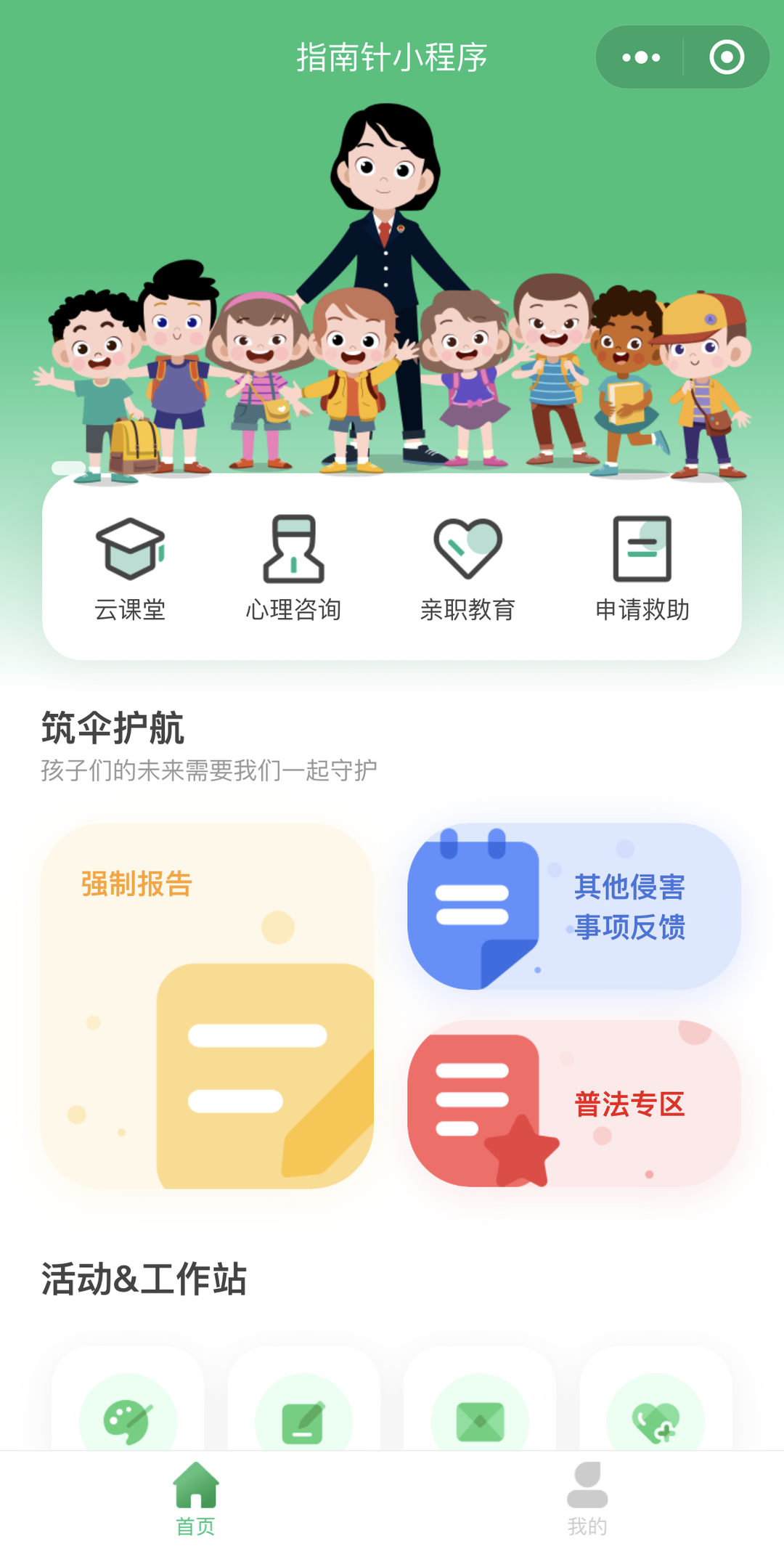Open the 普法专区 legal education card
The width and height of the screenshot is (784, 1567).
573,1104
